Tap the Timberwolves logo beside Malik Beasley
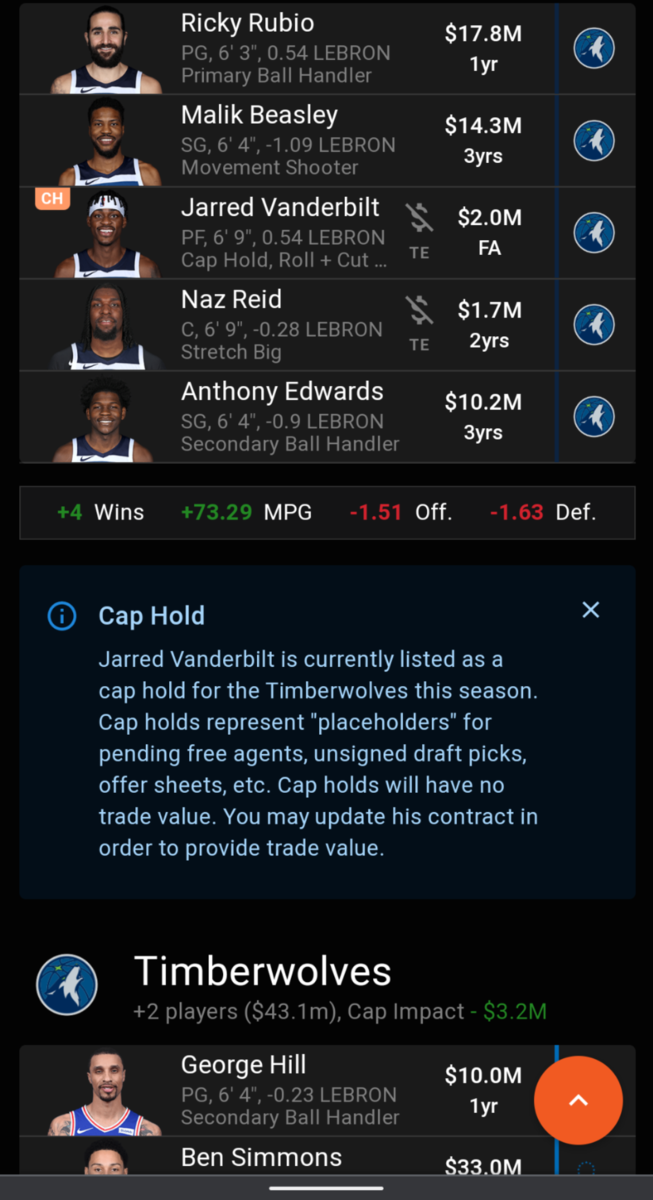Viewport: 653px width, 1200px height. pyautogui.click(x=593, y=140)
